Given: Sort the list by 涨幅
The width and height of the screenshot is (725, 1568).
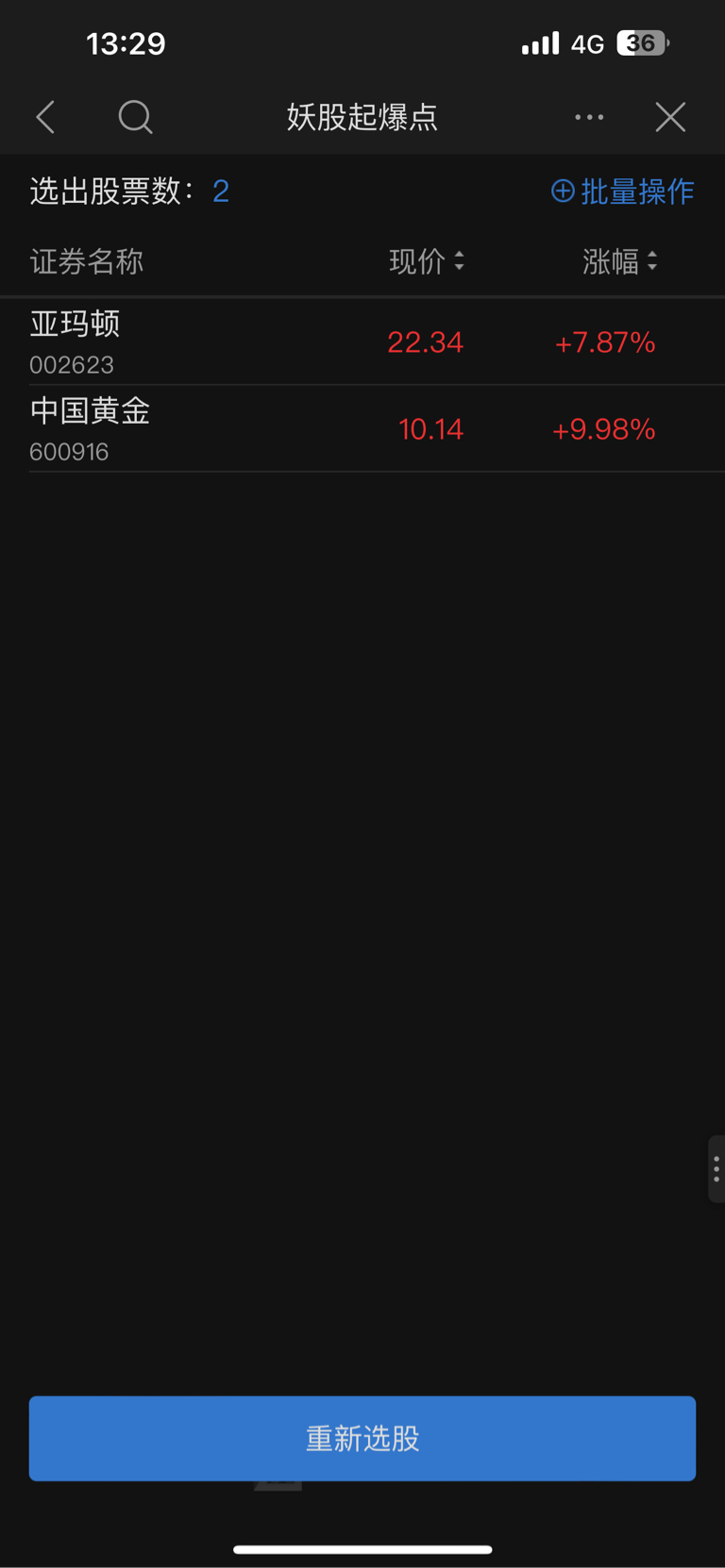Looking at the screenshot, I should [x=619, y=261].
